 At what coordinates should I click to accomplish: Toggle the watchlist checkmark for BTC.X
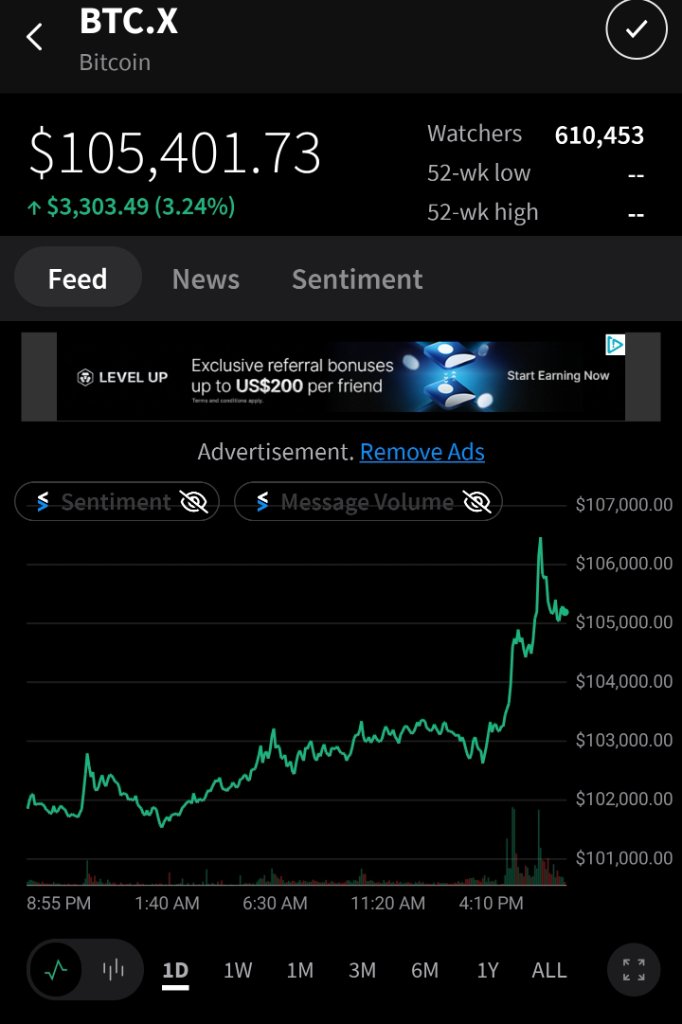pyautogui.click(x=636, y=31)
